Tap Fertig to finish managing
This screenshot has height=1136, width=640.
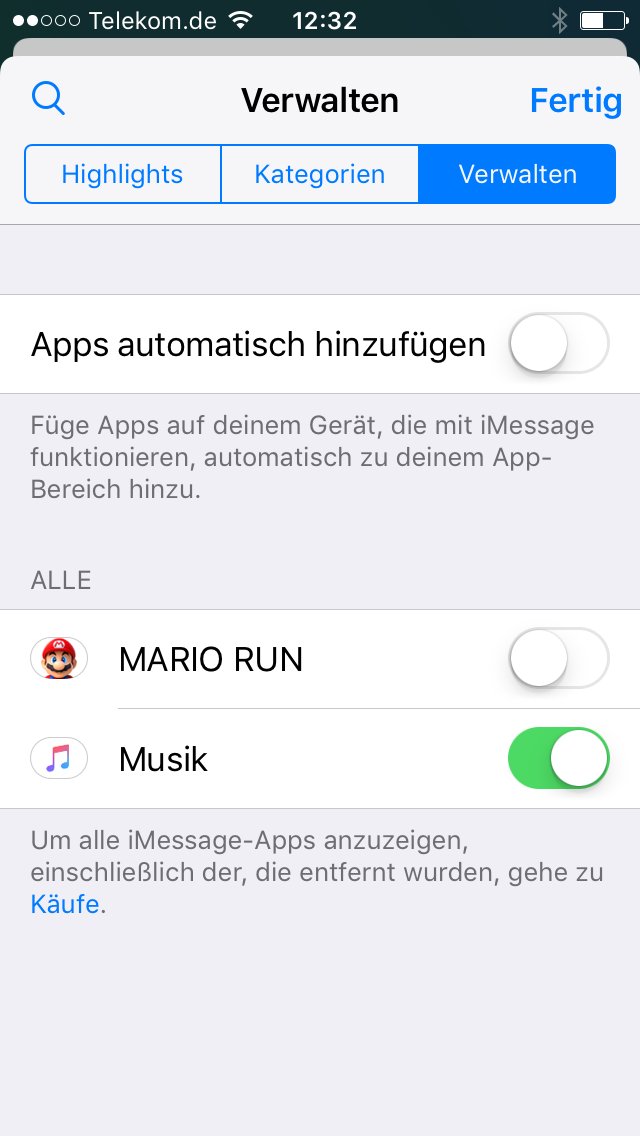(x=575, y=101)
